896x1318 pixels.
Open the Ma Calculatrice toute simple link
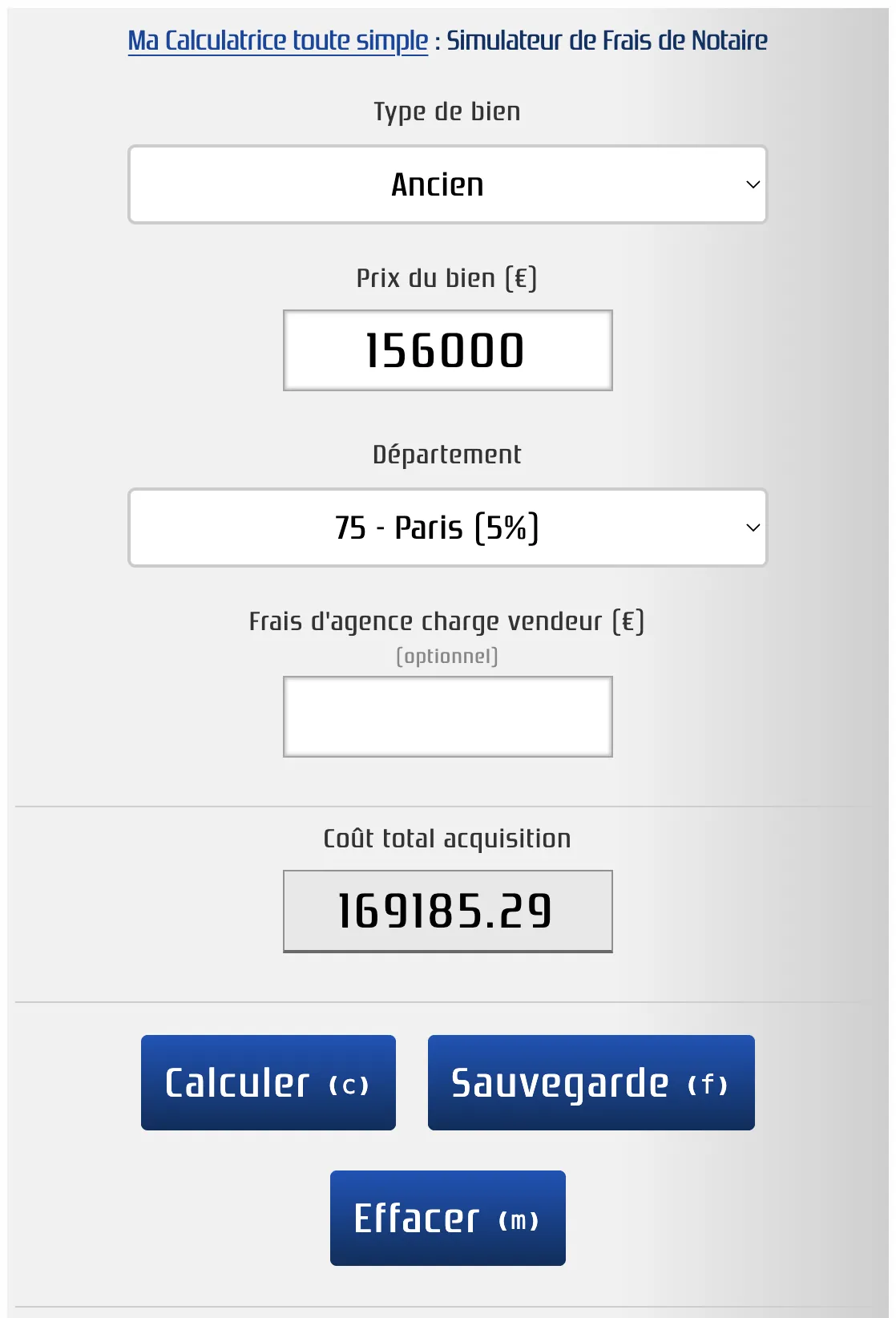click(278, 40)
